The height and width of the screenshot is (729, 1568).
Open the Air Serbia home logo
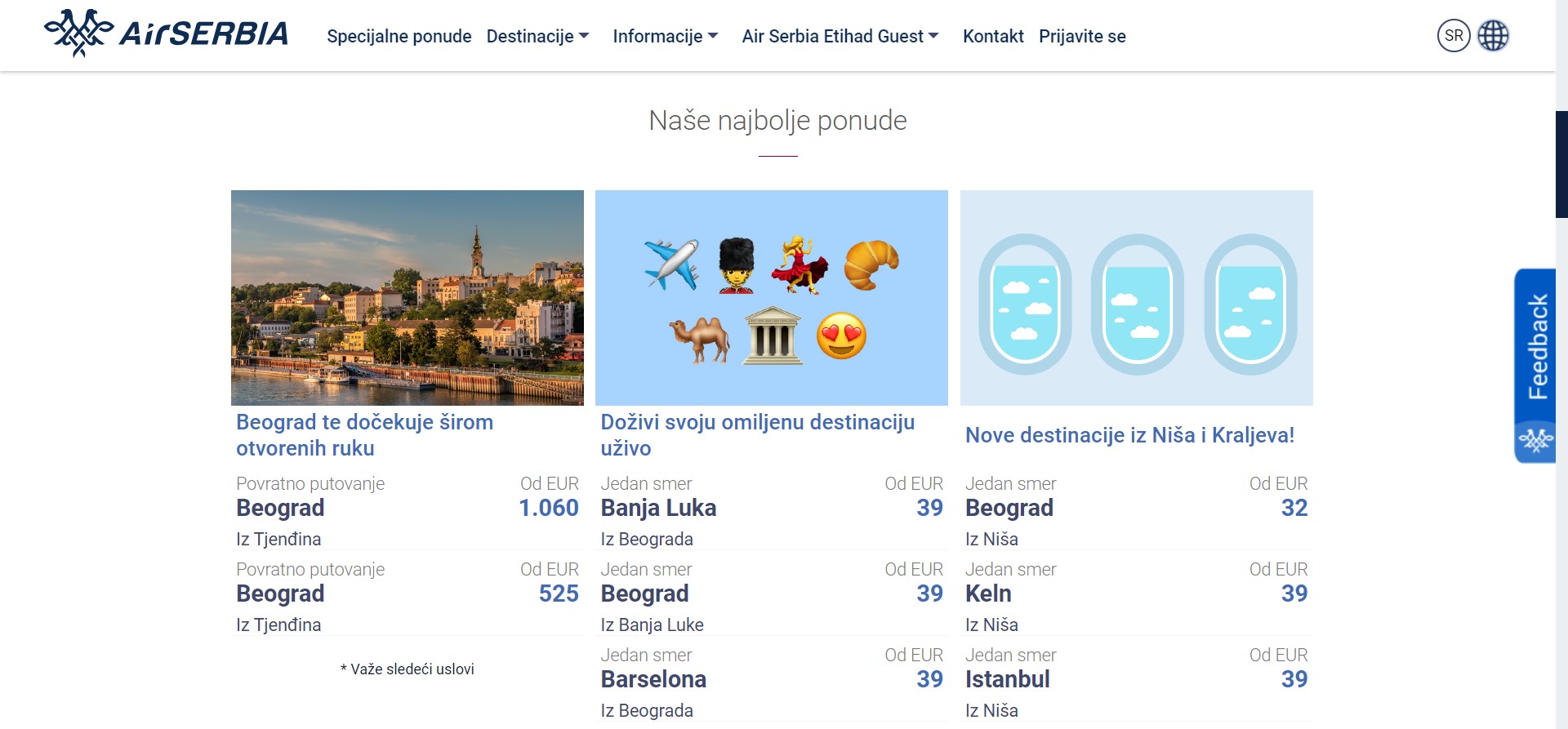pyautogui.click(x=166, y=34)
